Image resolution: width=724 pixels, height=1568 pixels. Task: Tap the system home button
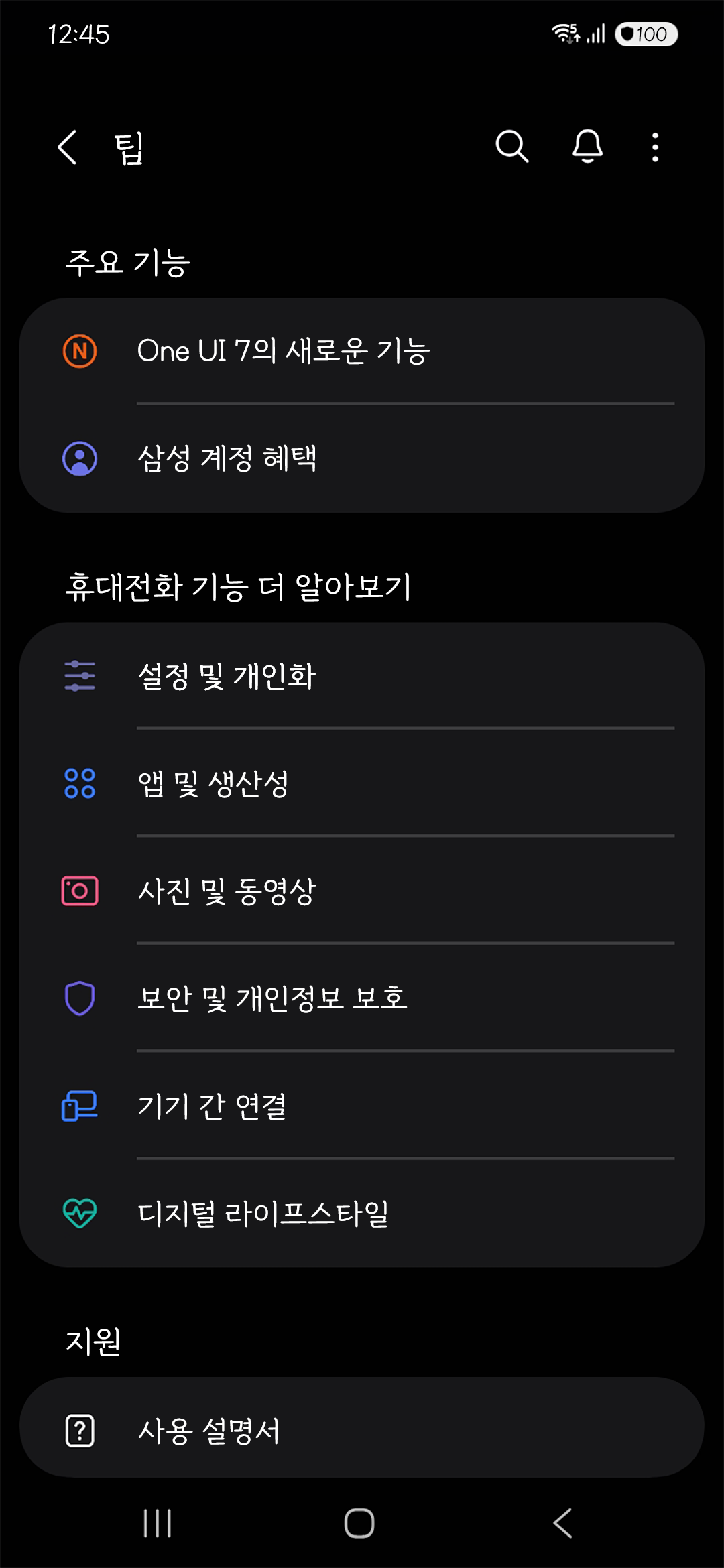[359, 1523]
